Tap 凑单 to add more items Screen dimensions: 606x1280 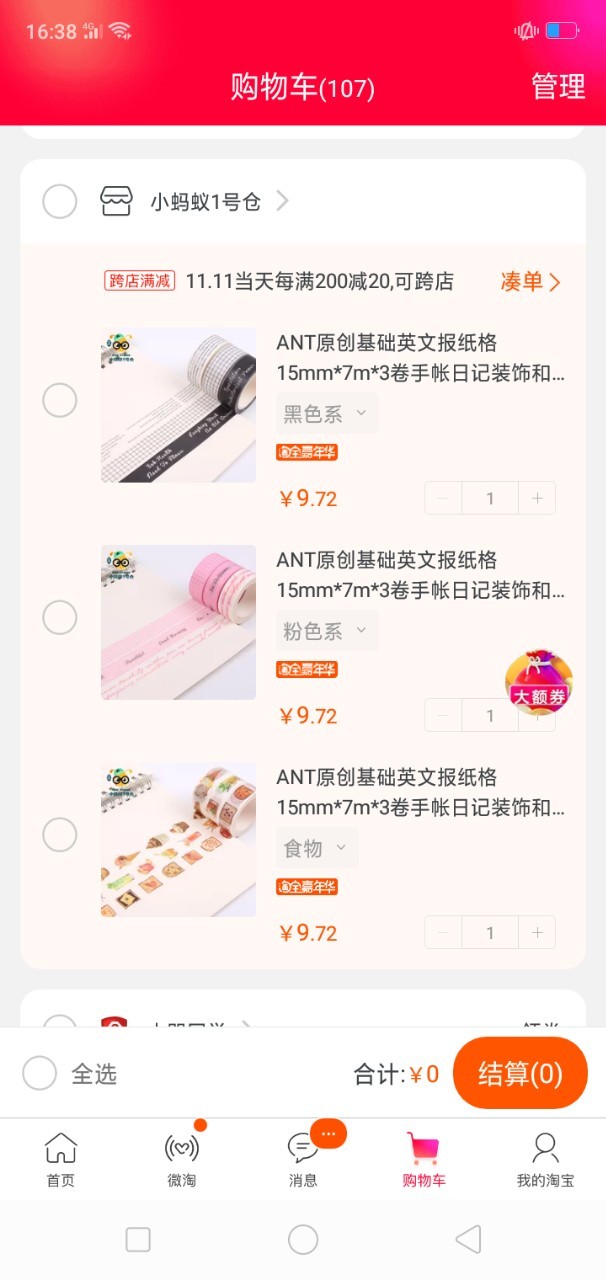click(530, 282)
